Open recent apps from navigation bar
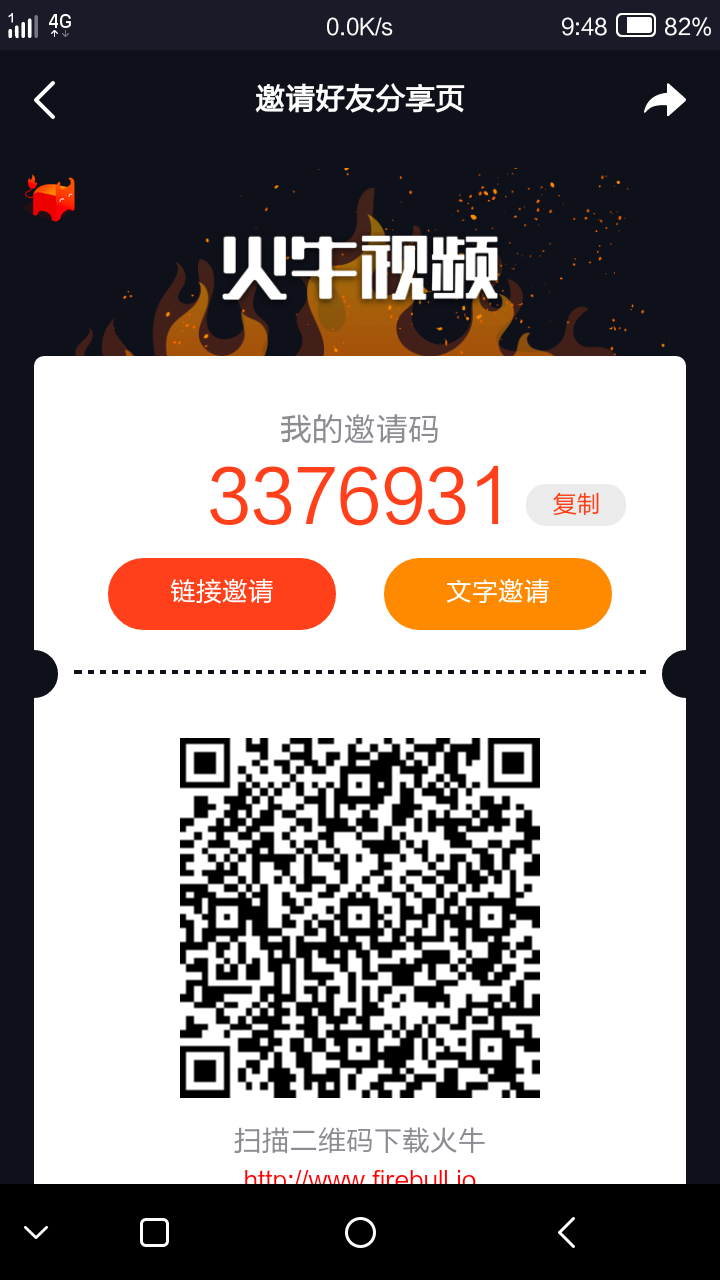Screen dimensions: 720x1280 (x=154, y=1233)
